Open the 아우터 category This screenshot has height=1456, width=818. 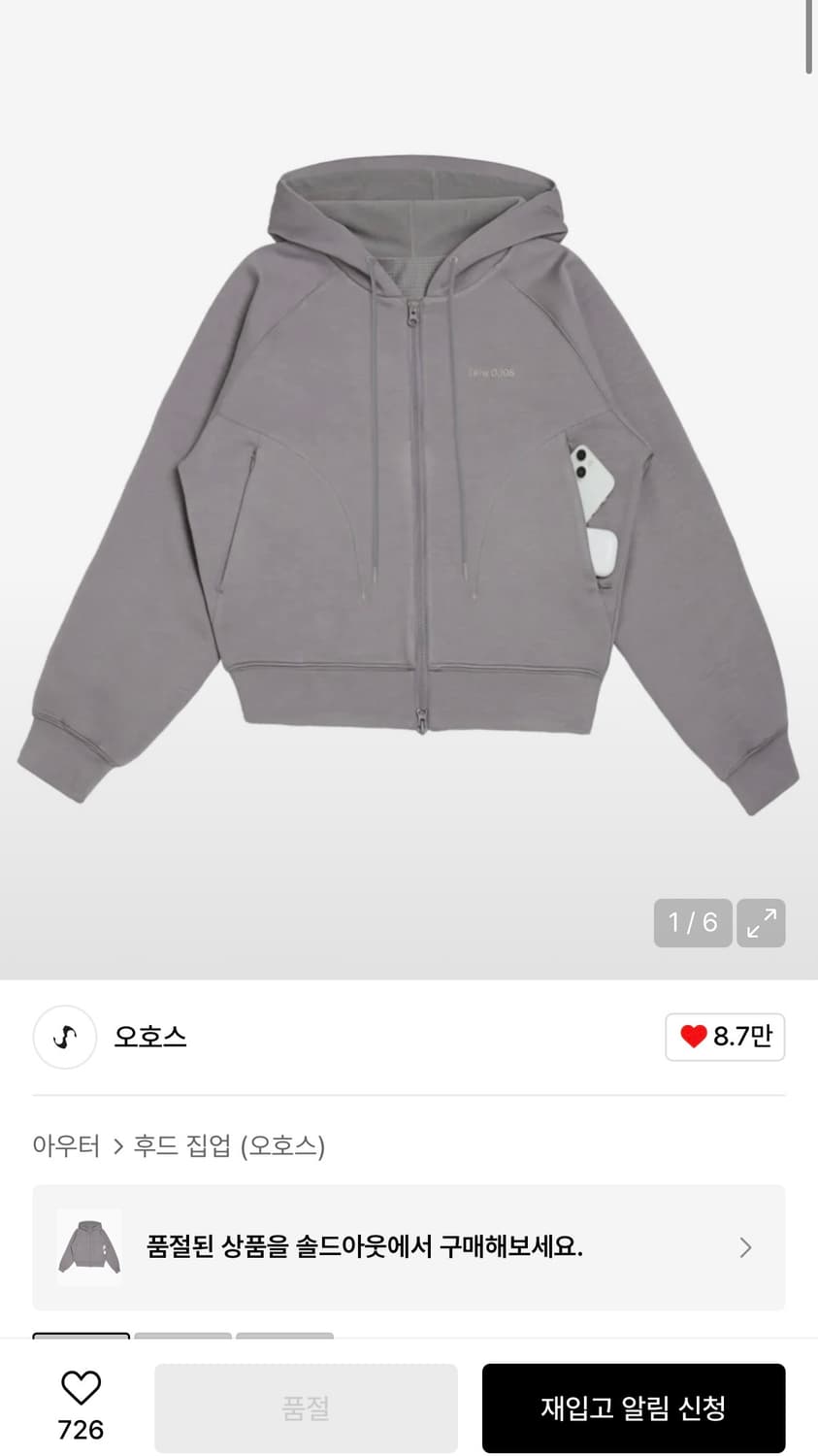tap(67, 1145)
